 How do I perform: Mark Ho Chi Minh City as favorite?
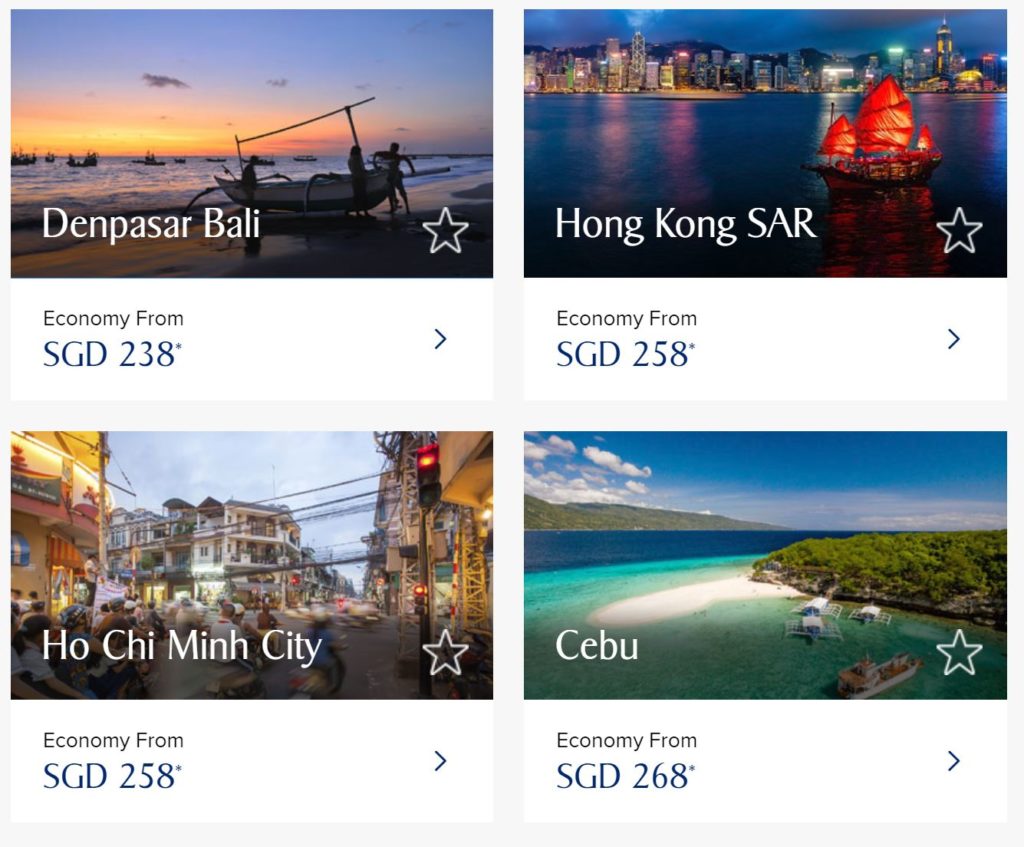[445, 653]
